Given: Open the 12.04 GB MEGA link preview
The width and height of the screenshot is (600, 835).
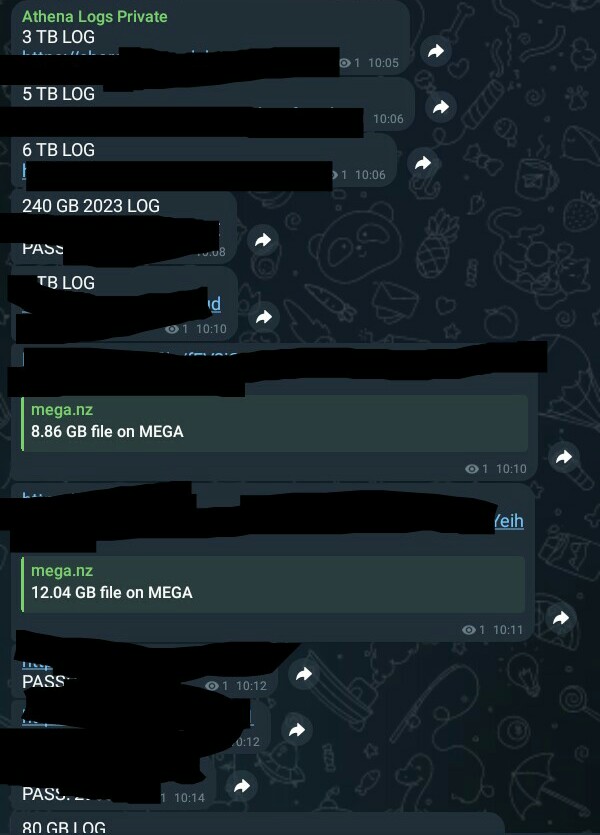Looking at the screenshot, I should tap(273, 582).
